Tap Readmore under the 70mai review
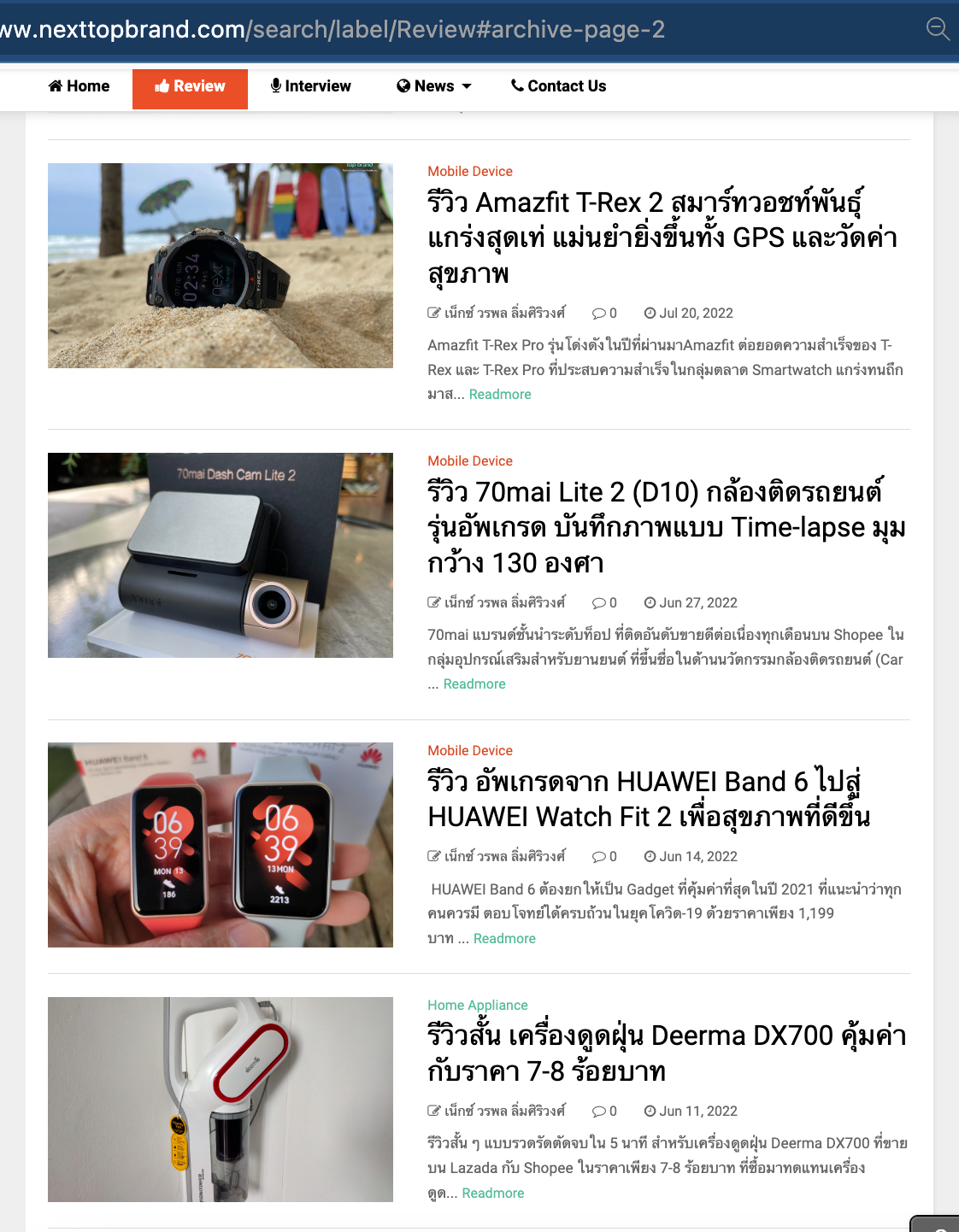Screen dimensions: 959x1232 click(x=474, y=684)
